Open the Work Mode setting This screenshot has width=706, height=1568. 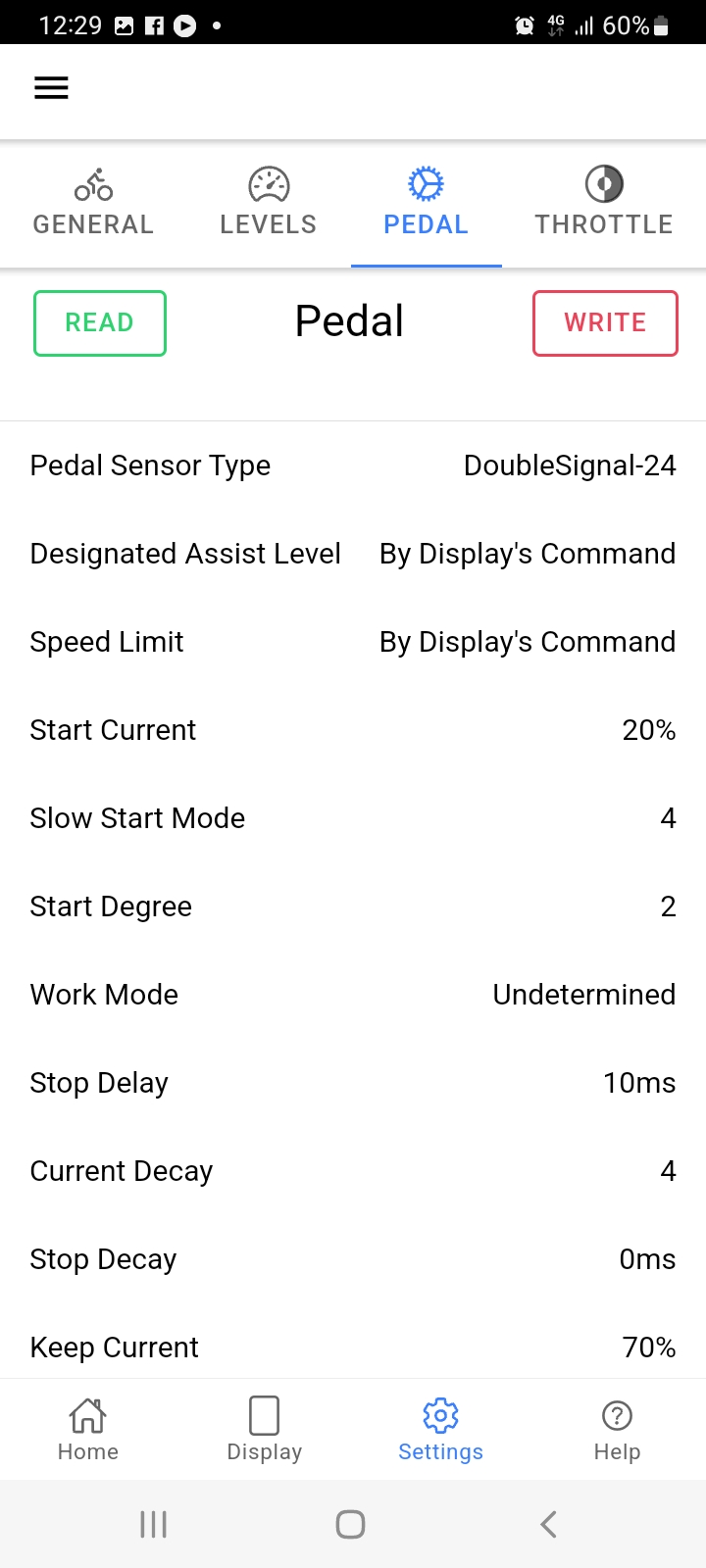click(353, 995)
